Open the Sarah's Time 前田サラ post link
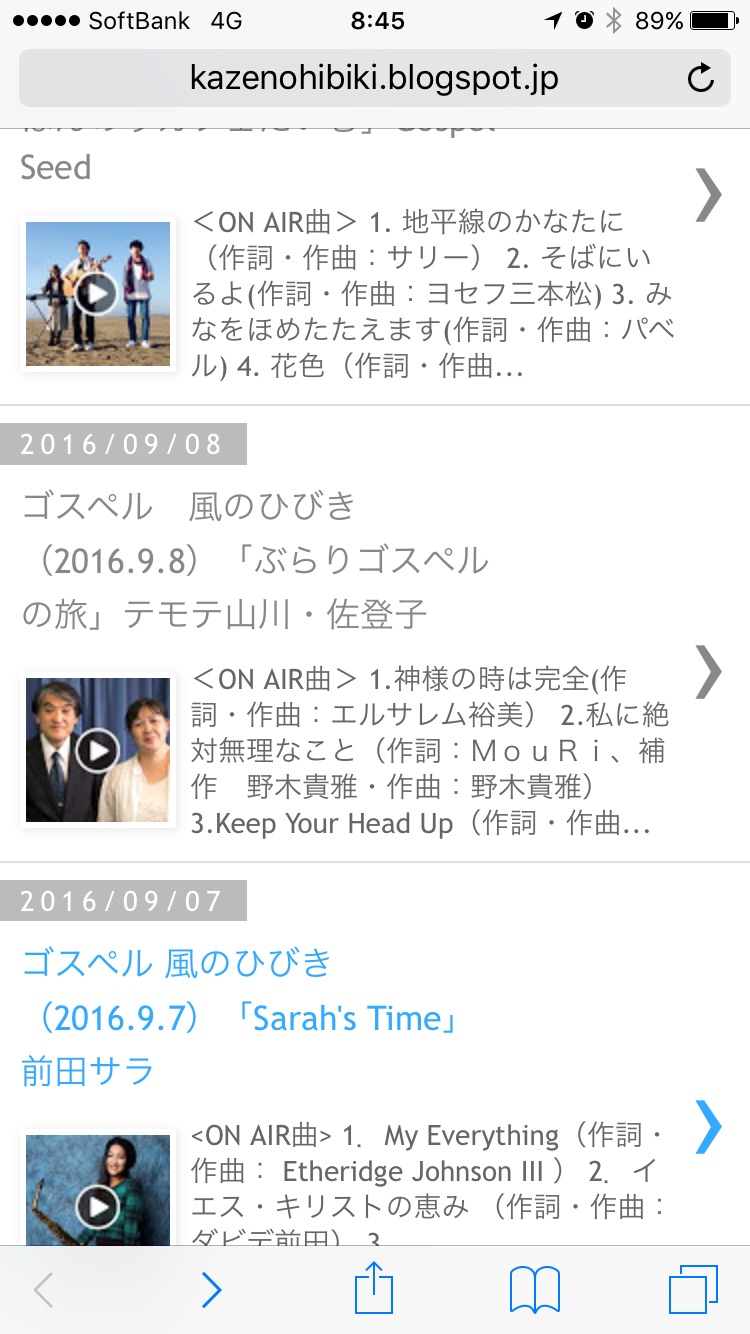750x1334 pixels. pos(240,1017)
